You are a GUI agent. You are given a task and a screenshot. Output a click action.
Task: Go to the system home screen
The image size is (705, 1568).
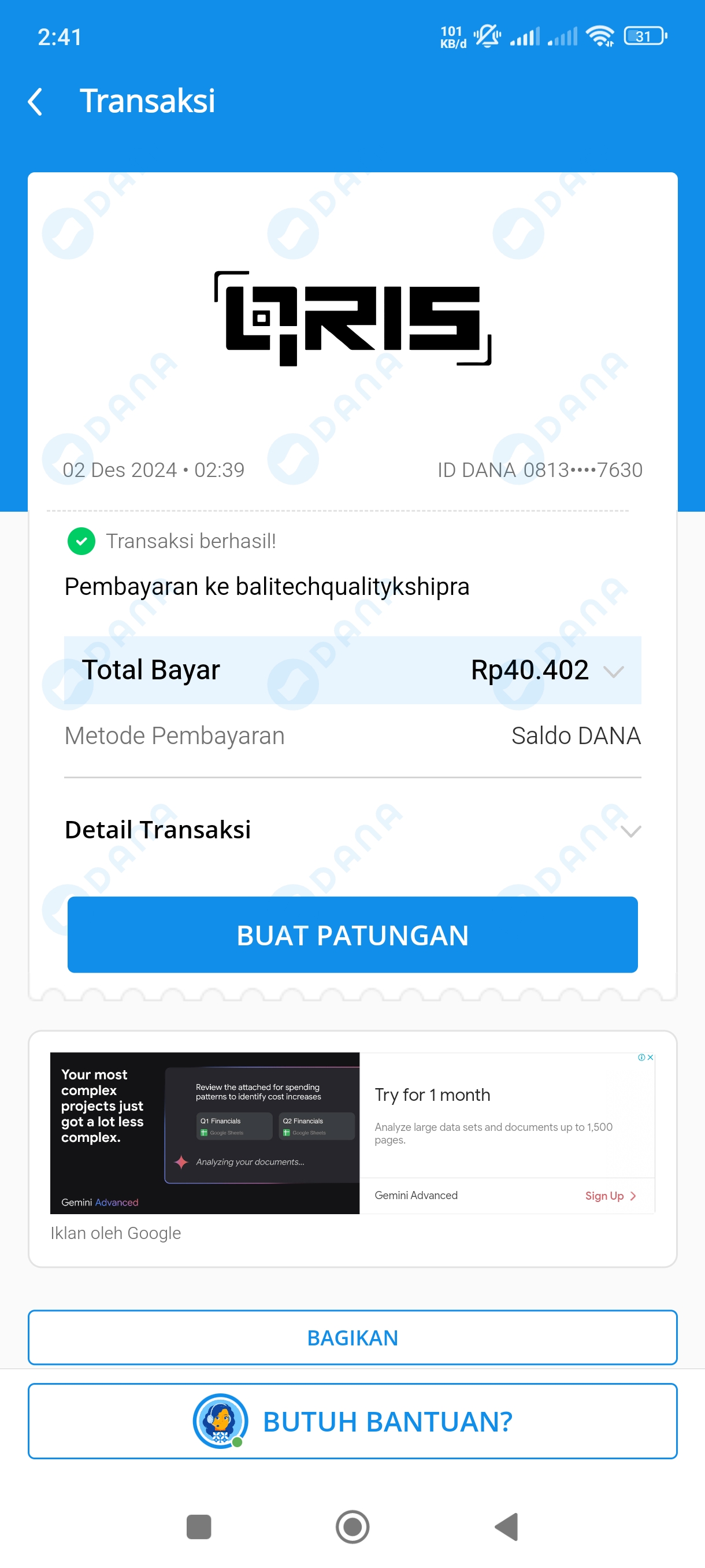[x=352, y=1526]
